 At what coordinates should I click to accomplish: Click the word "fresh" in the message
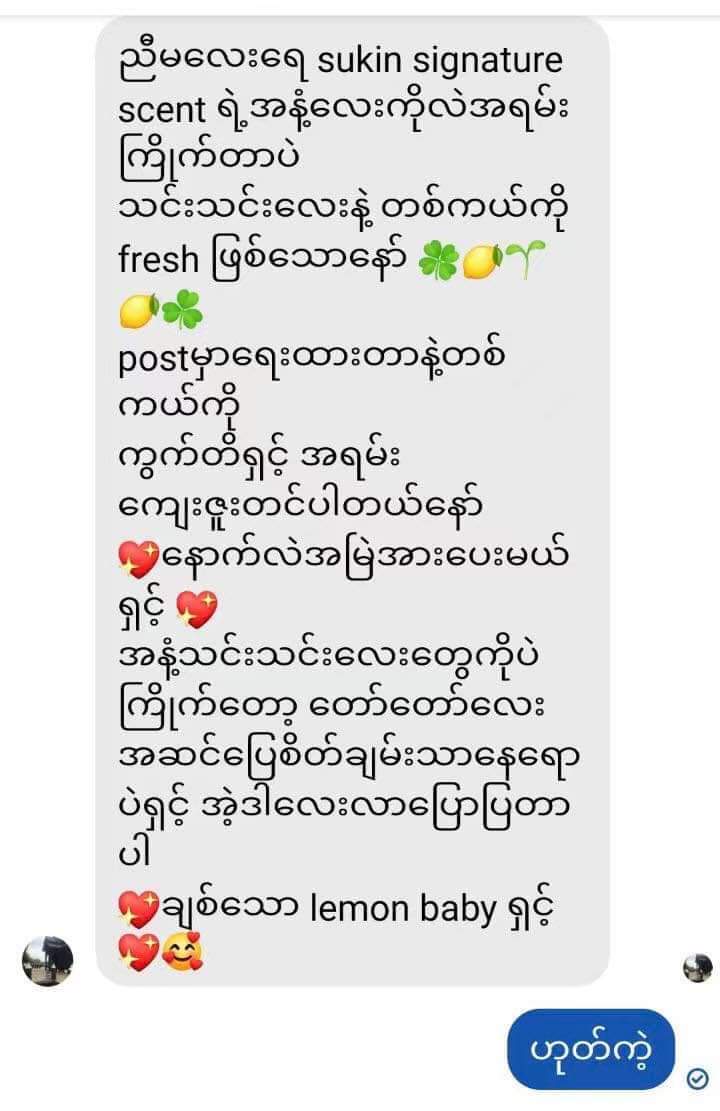click(160, 257)
